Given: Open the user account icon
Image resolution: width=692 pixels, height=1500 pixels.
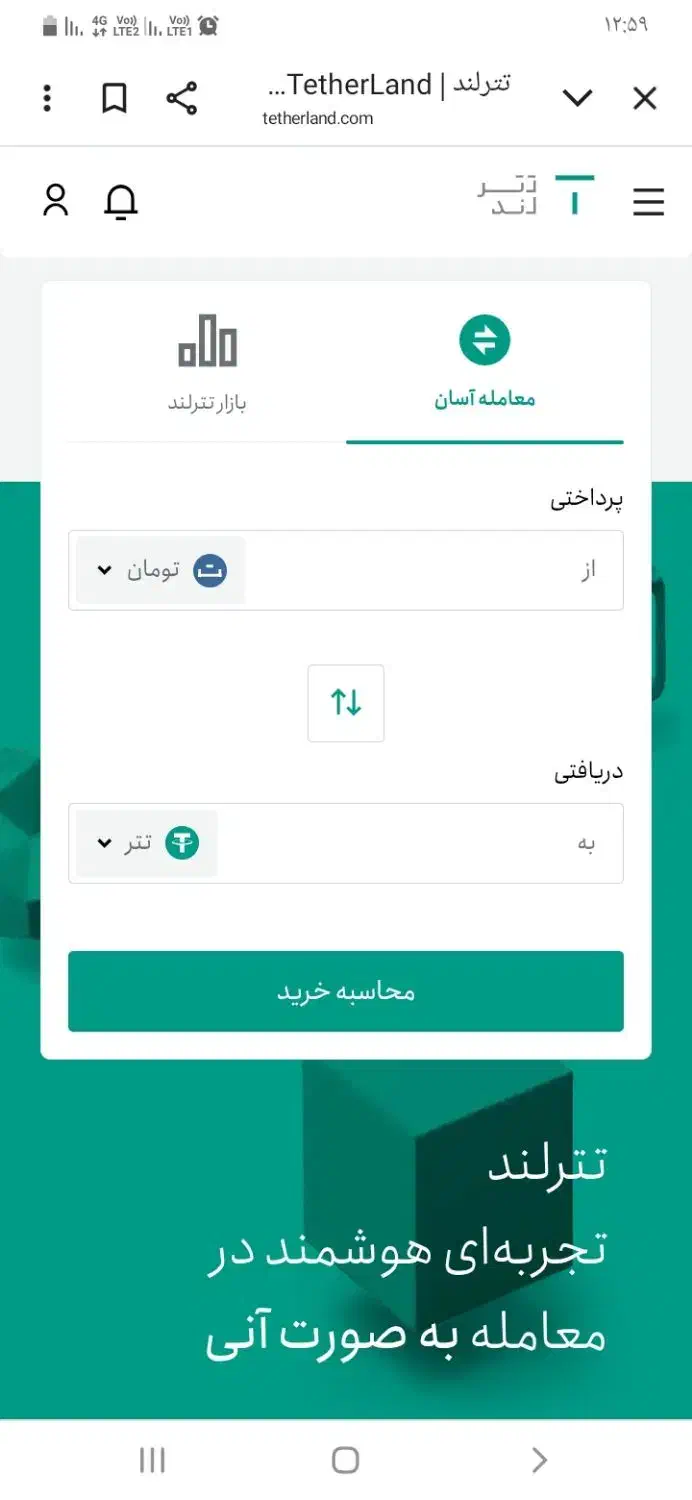Looking at the screenshot, I should click(x=56, y=200).
